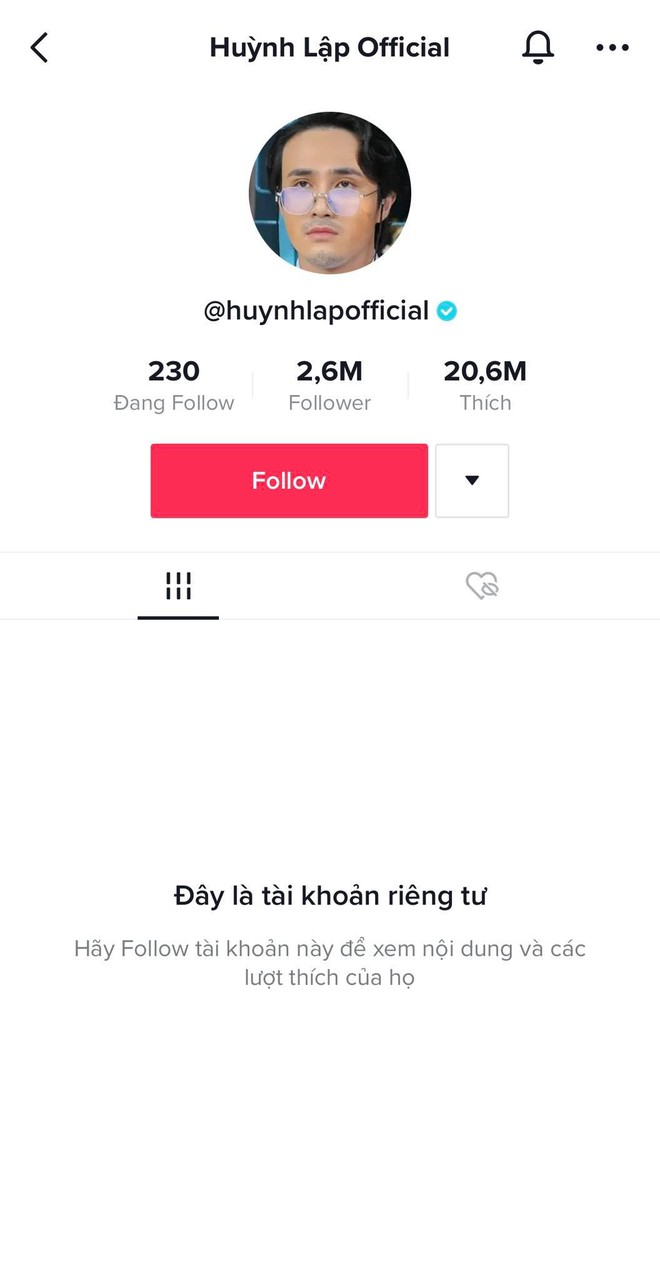
Task: View the 2,6M Follower list
Action: [x=329, y=385]
